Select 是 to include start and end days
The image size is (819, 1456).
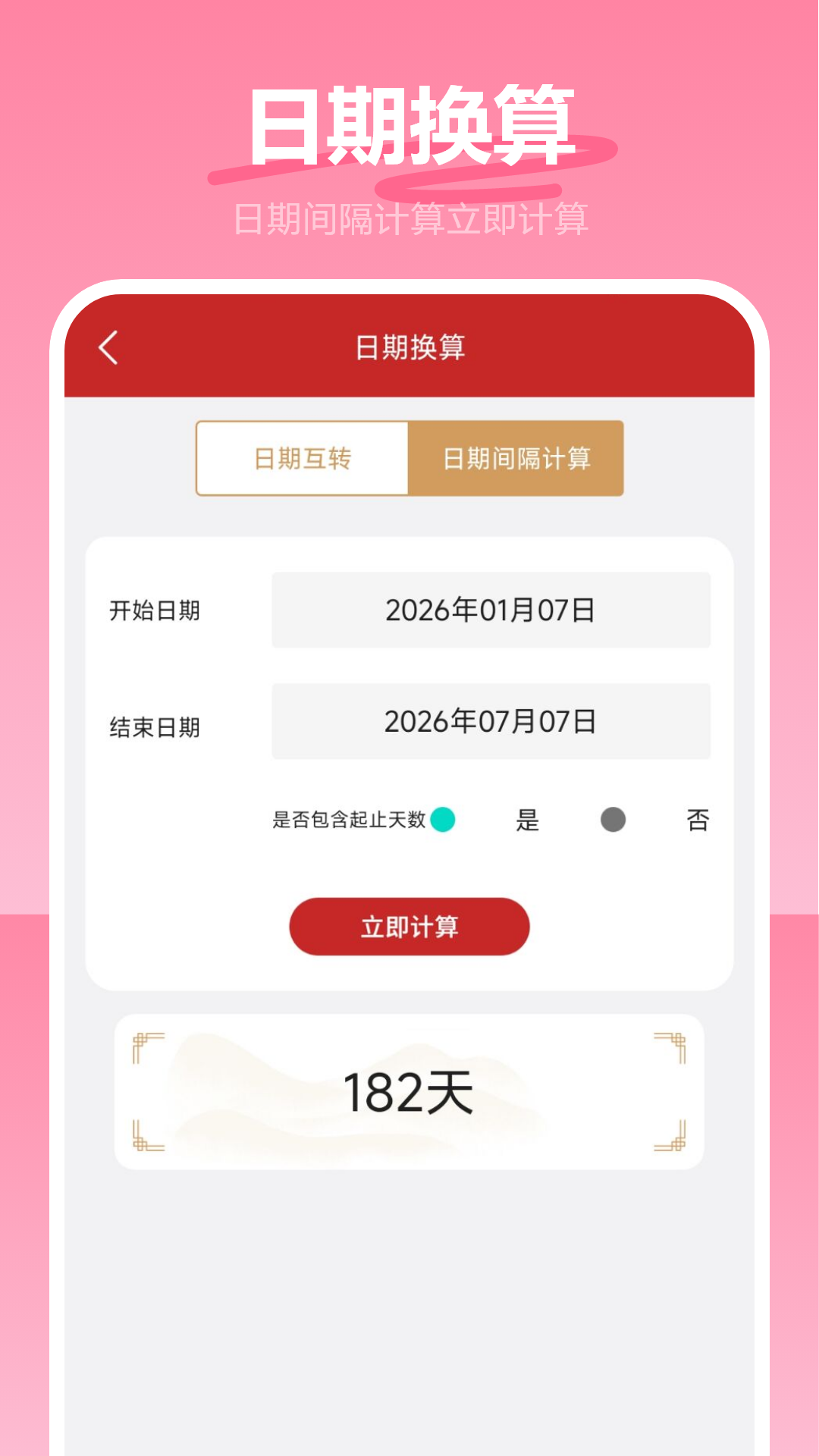(527, 821)
